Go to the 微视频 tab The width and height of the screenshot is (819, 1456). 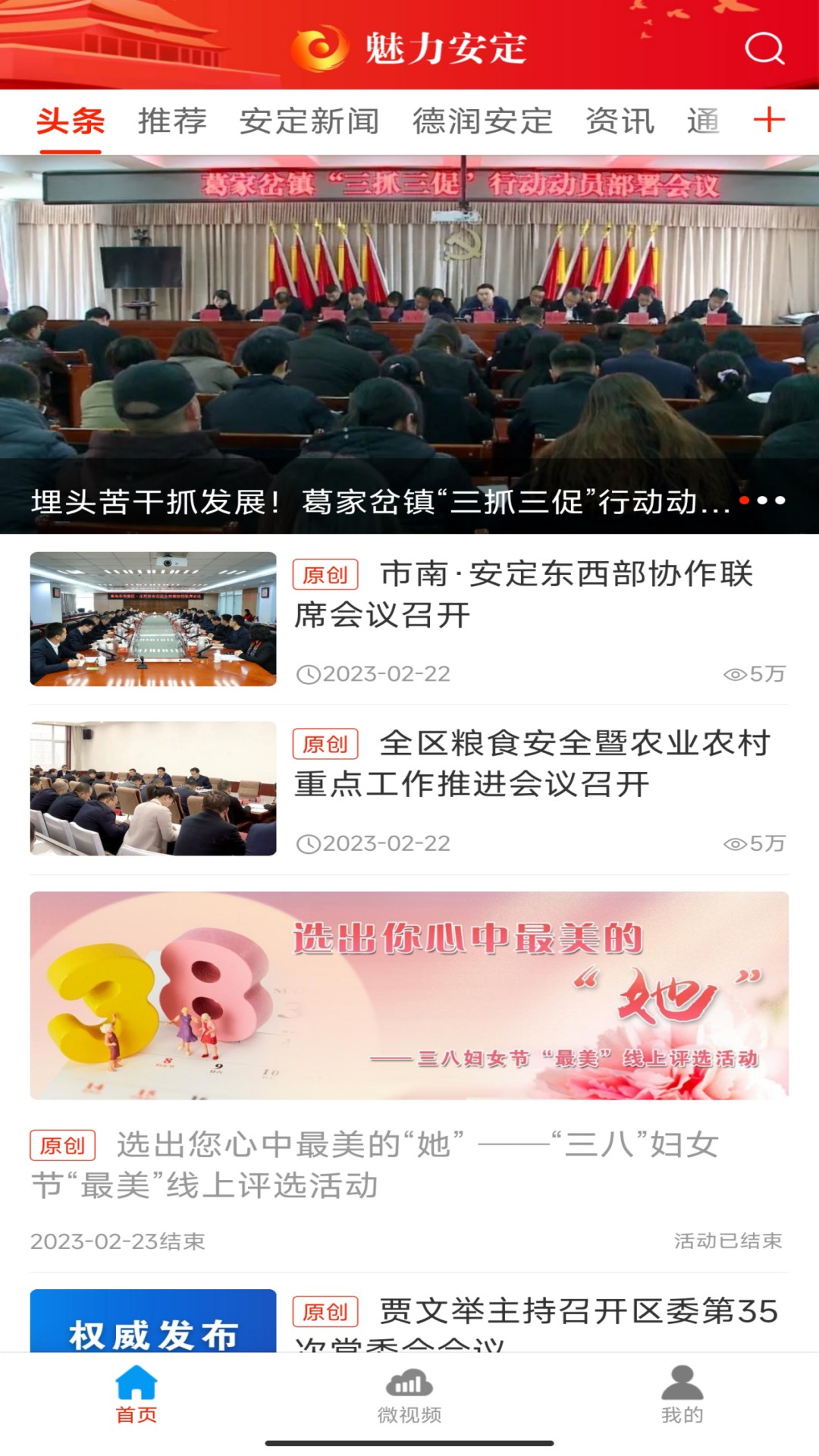409,1396
